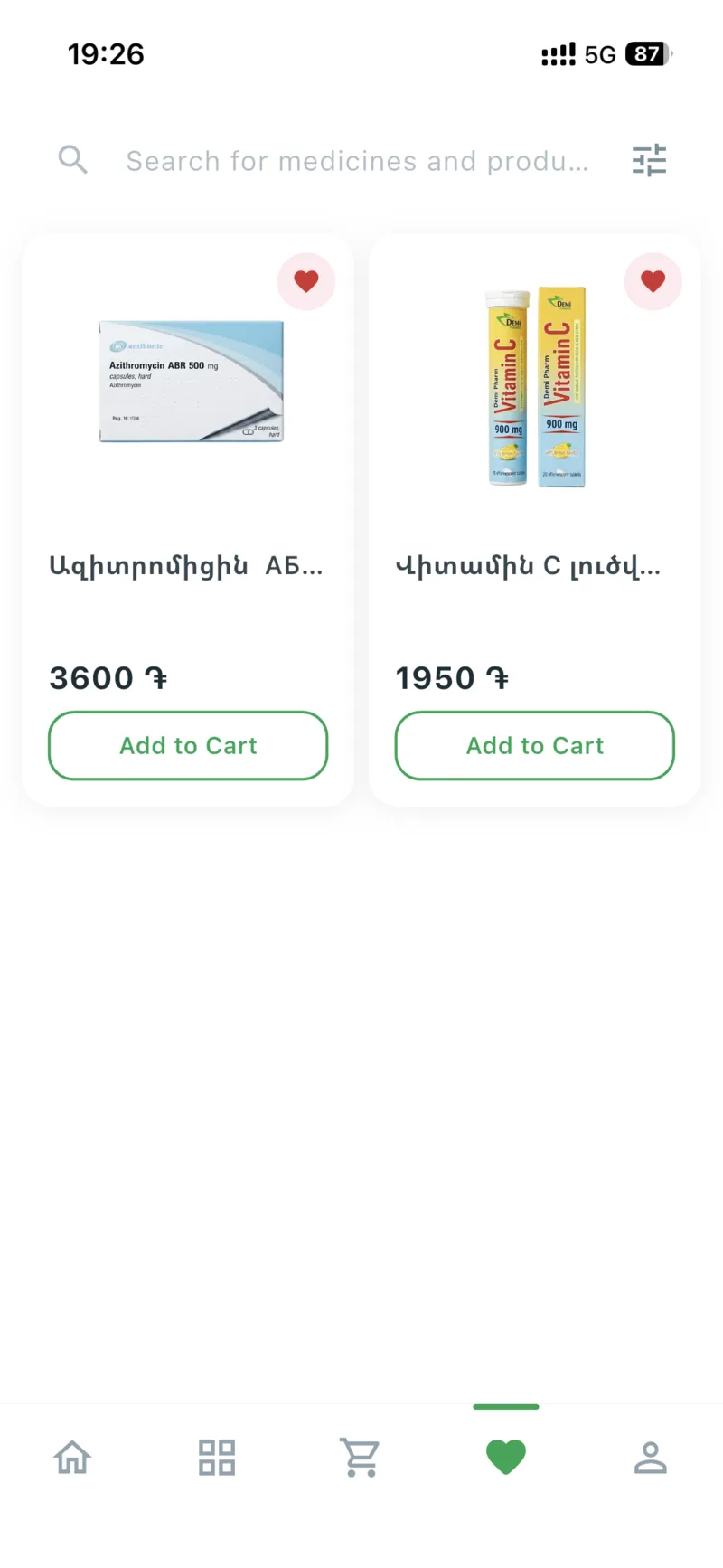Add Azithromycin 3600 item to cart

(x=188, y=746)
